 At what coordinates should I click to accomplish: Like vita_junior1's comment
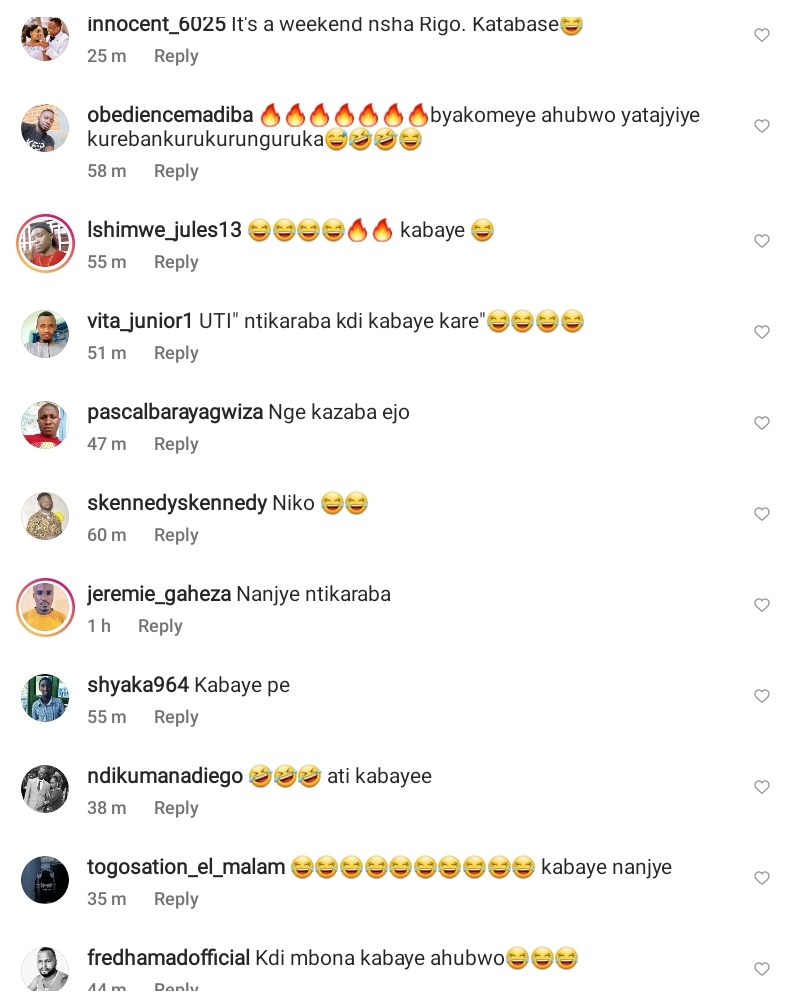click(x=762, y=332)
